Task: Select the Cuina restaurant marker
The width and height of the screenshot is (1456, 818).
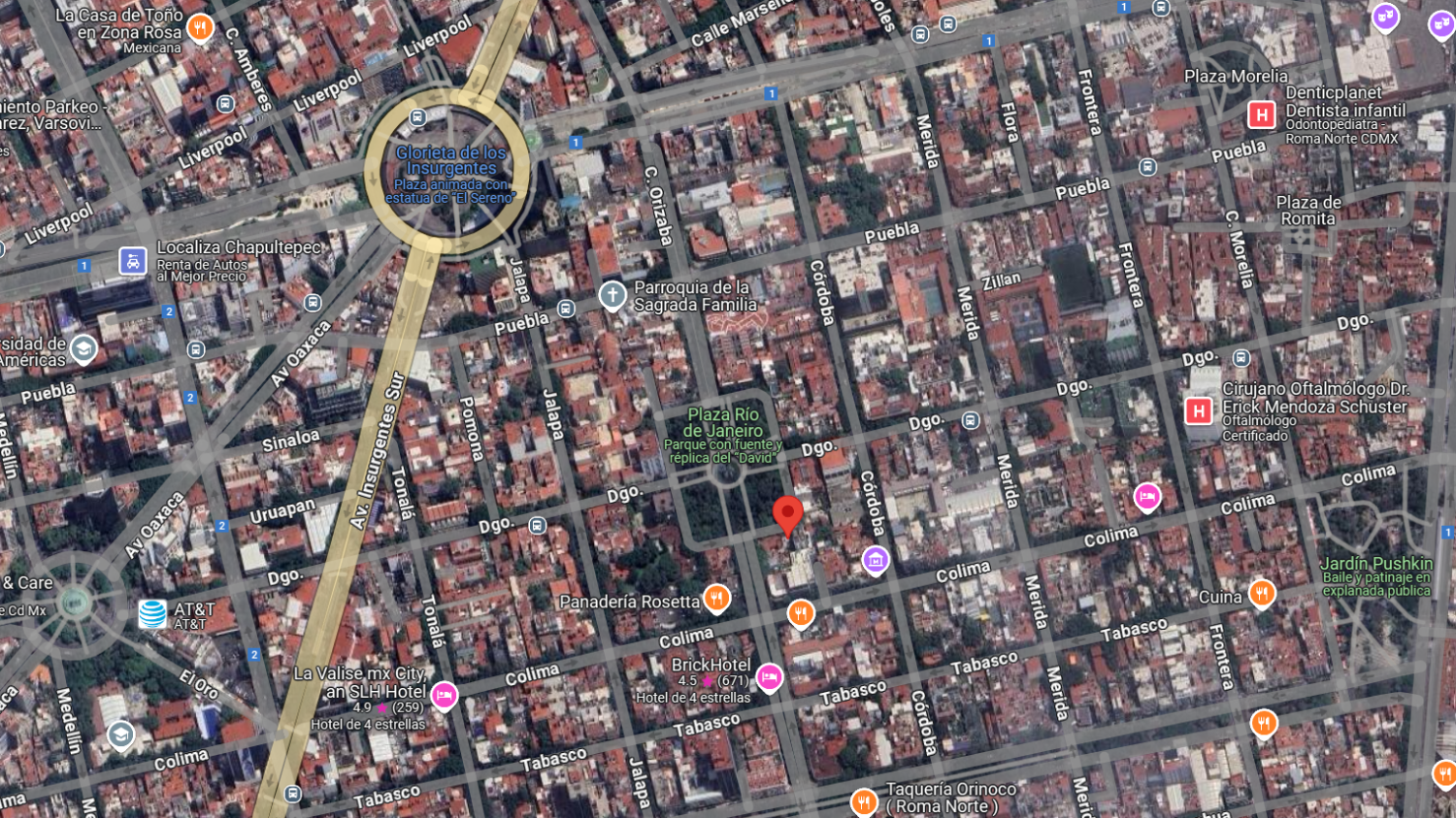Action: pyautogui.click(x=1261, y=593)
